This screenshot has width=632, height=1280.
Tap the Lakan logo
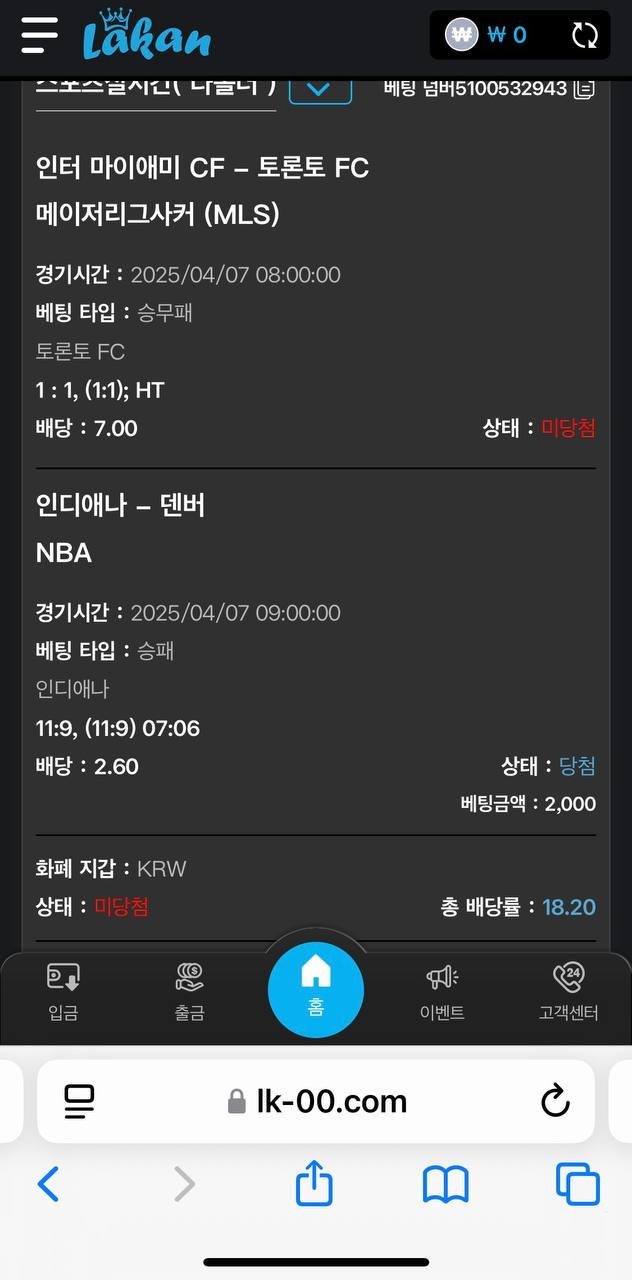pos(146,36)
